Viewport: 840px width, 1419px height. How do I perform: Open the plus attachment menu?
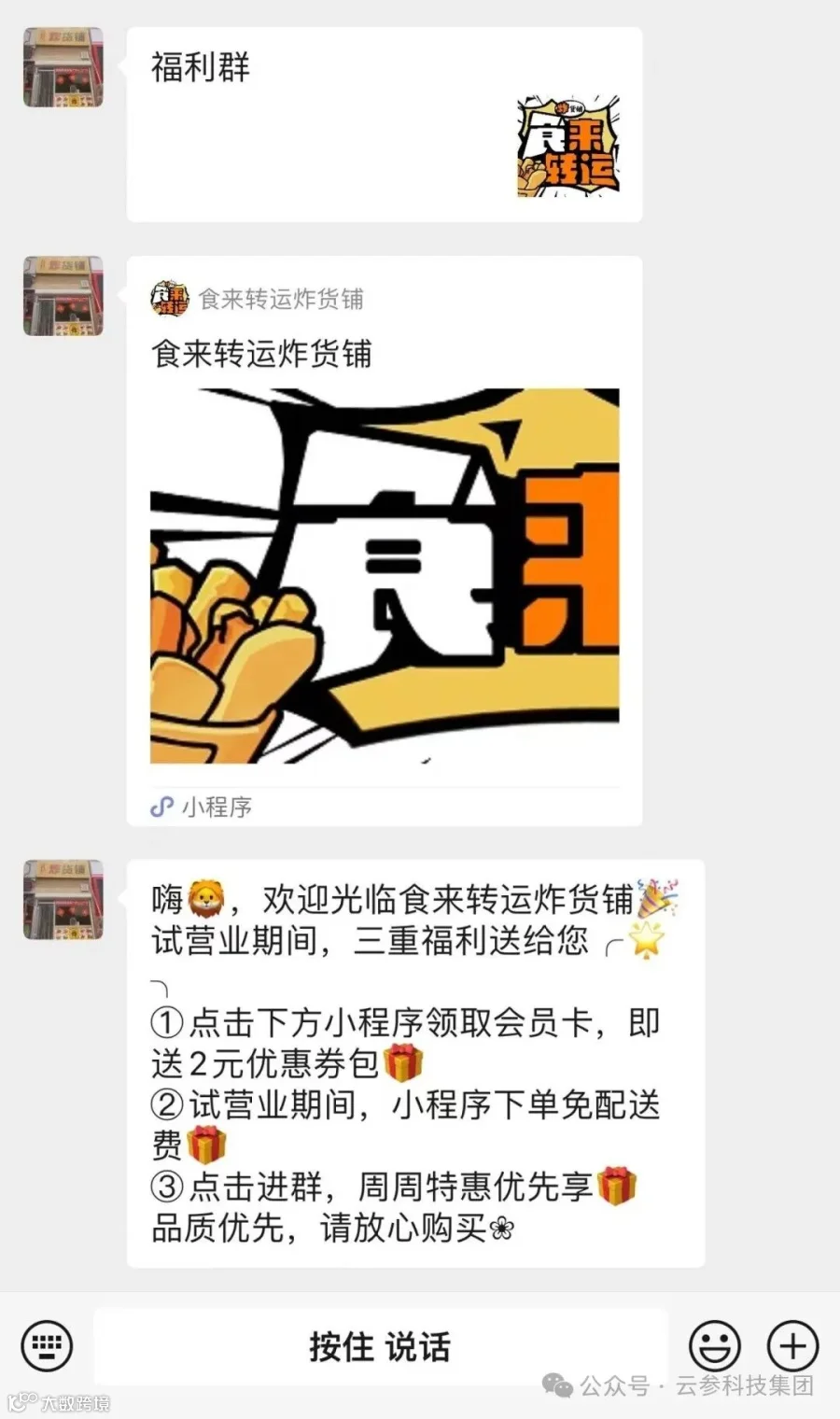tap(792, 1346)
